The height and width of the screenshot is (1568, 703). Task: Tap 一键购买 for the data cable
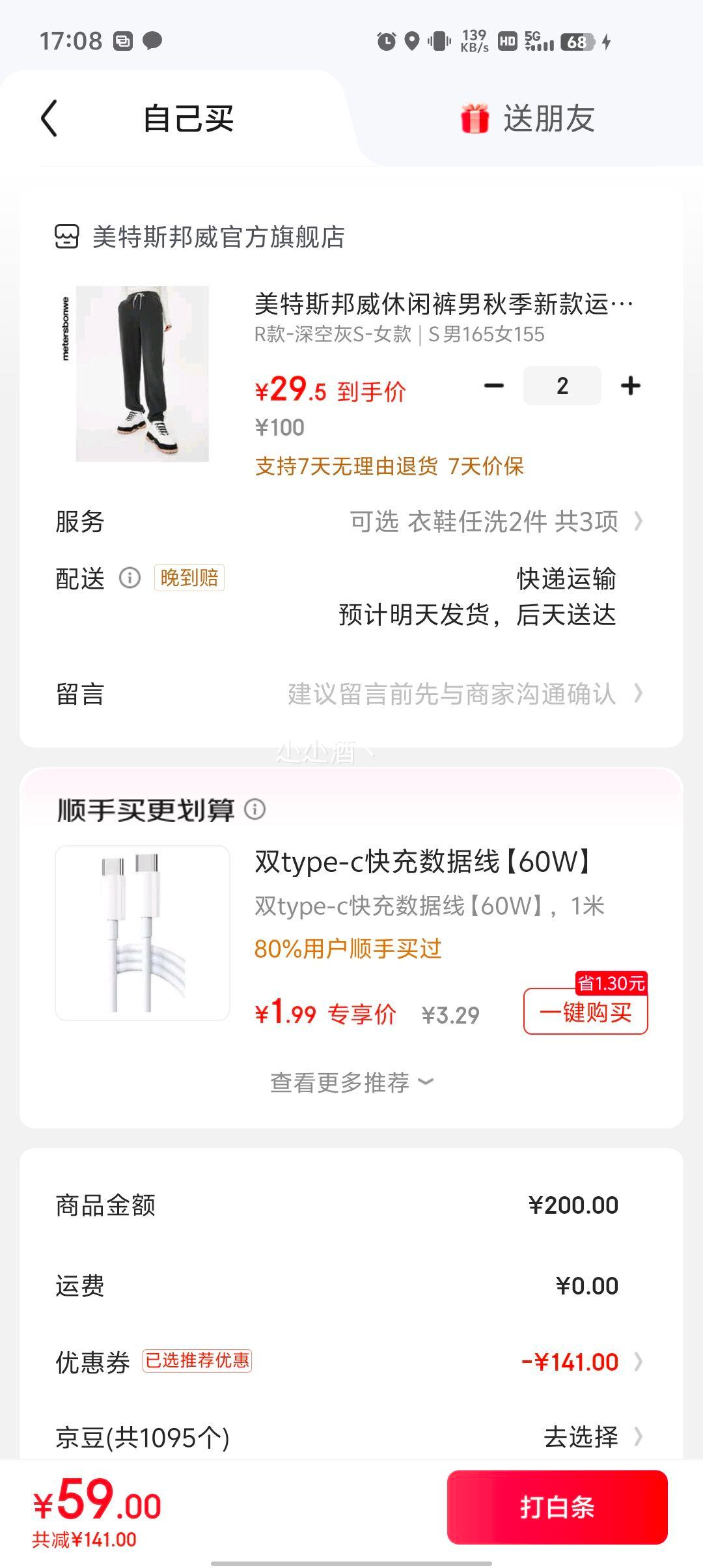pyautogui.click(x=586, y=1011)
